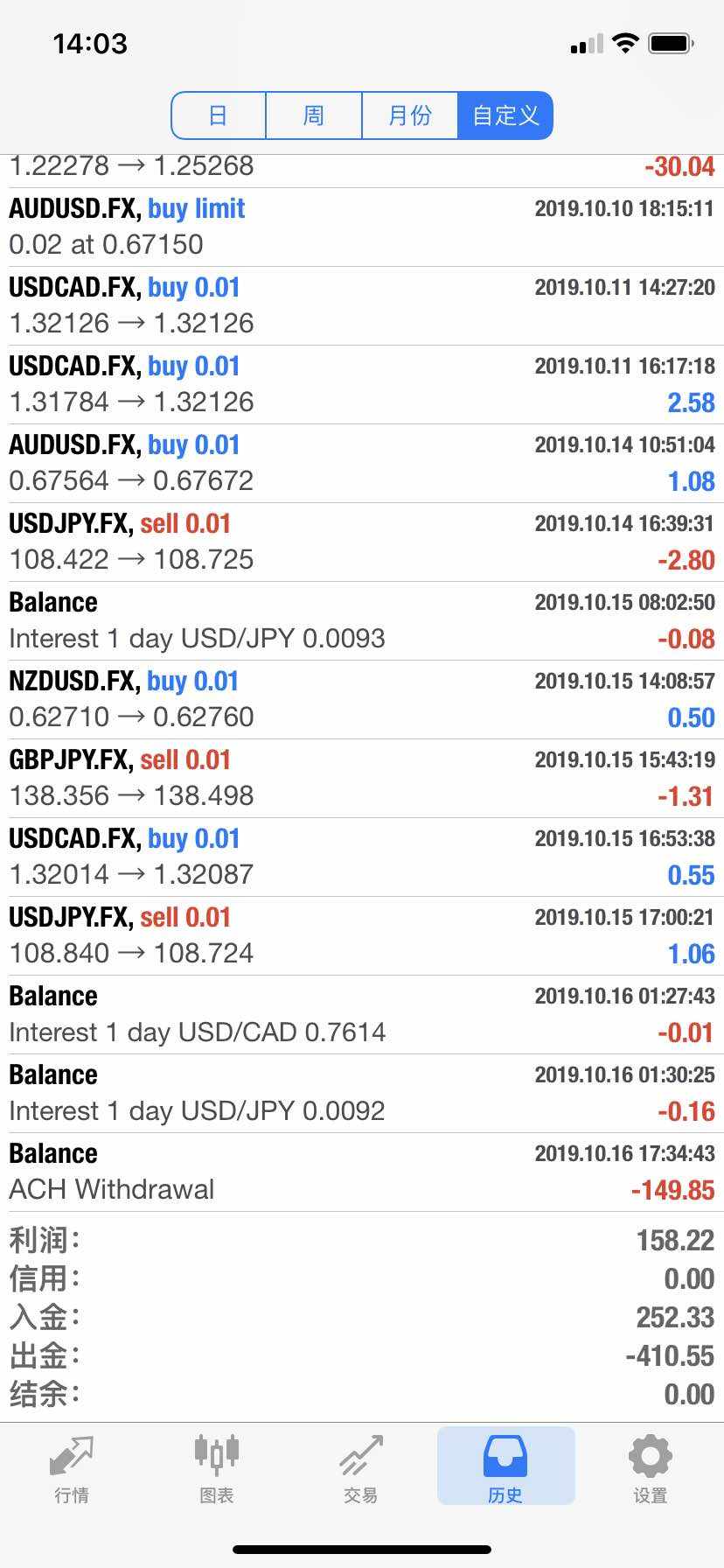The image size is (724, 1568).
Task: Open the AUDUSD.FX buy 0.01 trade
Action: click(362, 463)
